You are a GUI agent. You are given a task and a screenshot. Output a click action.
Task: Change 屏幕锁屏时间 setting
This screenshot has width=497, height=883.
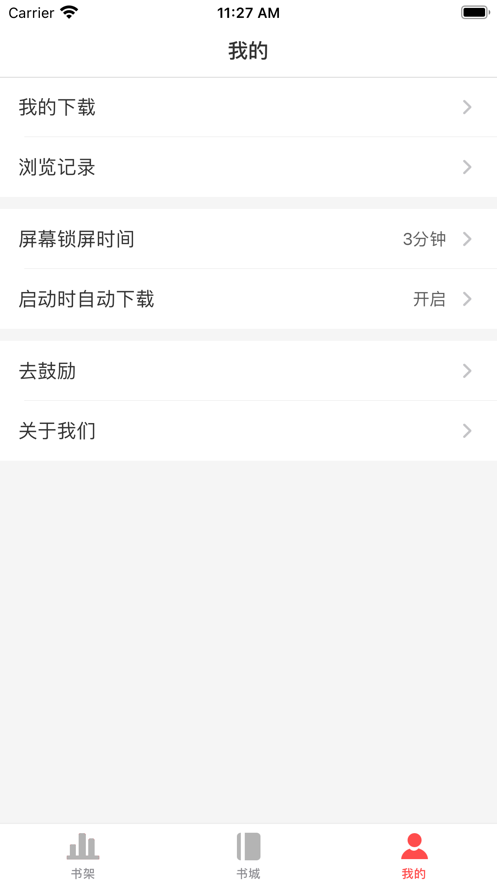point(248,239)
